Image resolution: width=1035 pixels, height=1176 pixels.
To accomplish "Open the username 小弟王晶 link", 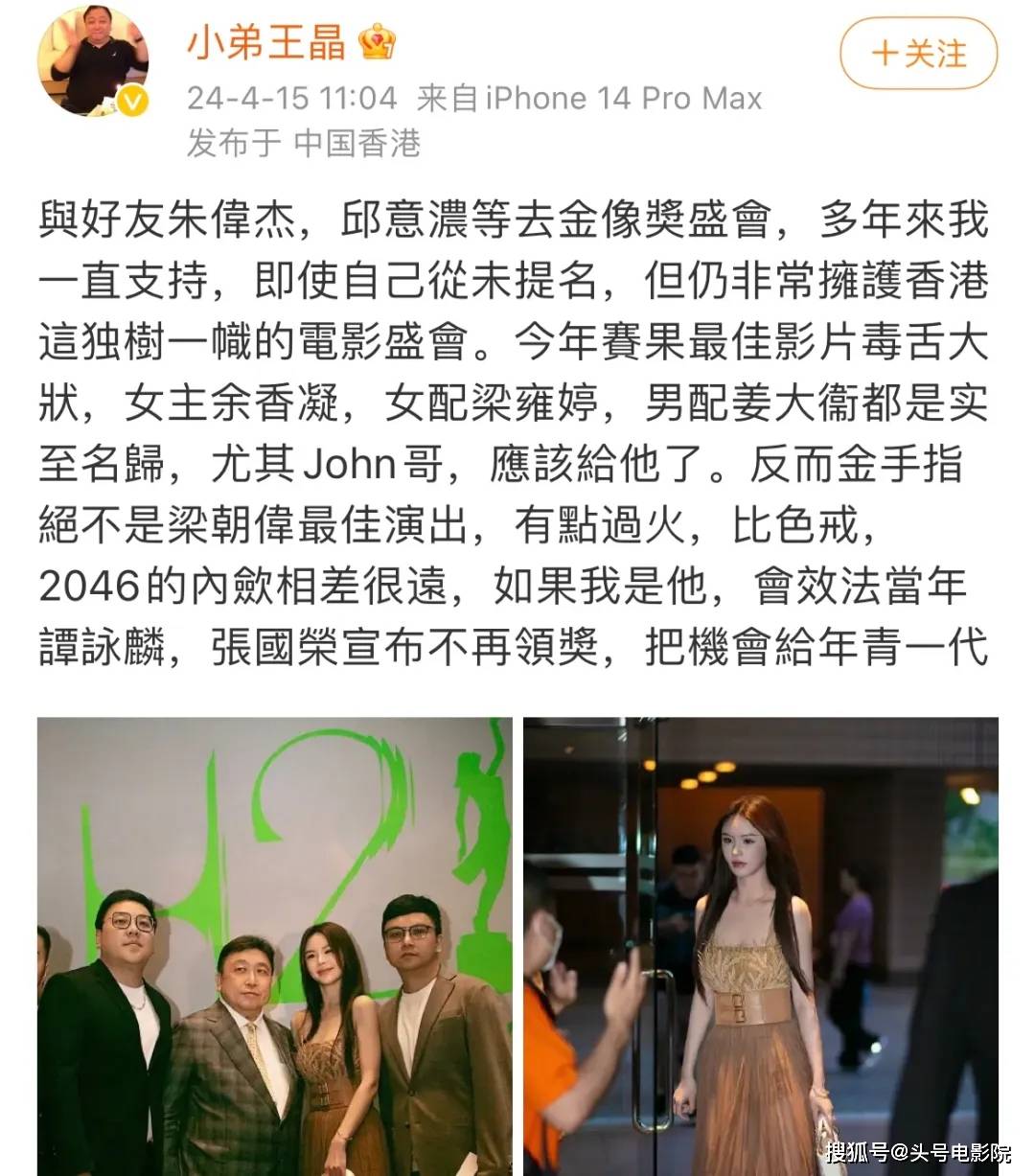I will (266, 43).
